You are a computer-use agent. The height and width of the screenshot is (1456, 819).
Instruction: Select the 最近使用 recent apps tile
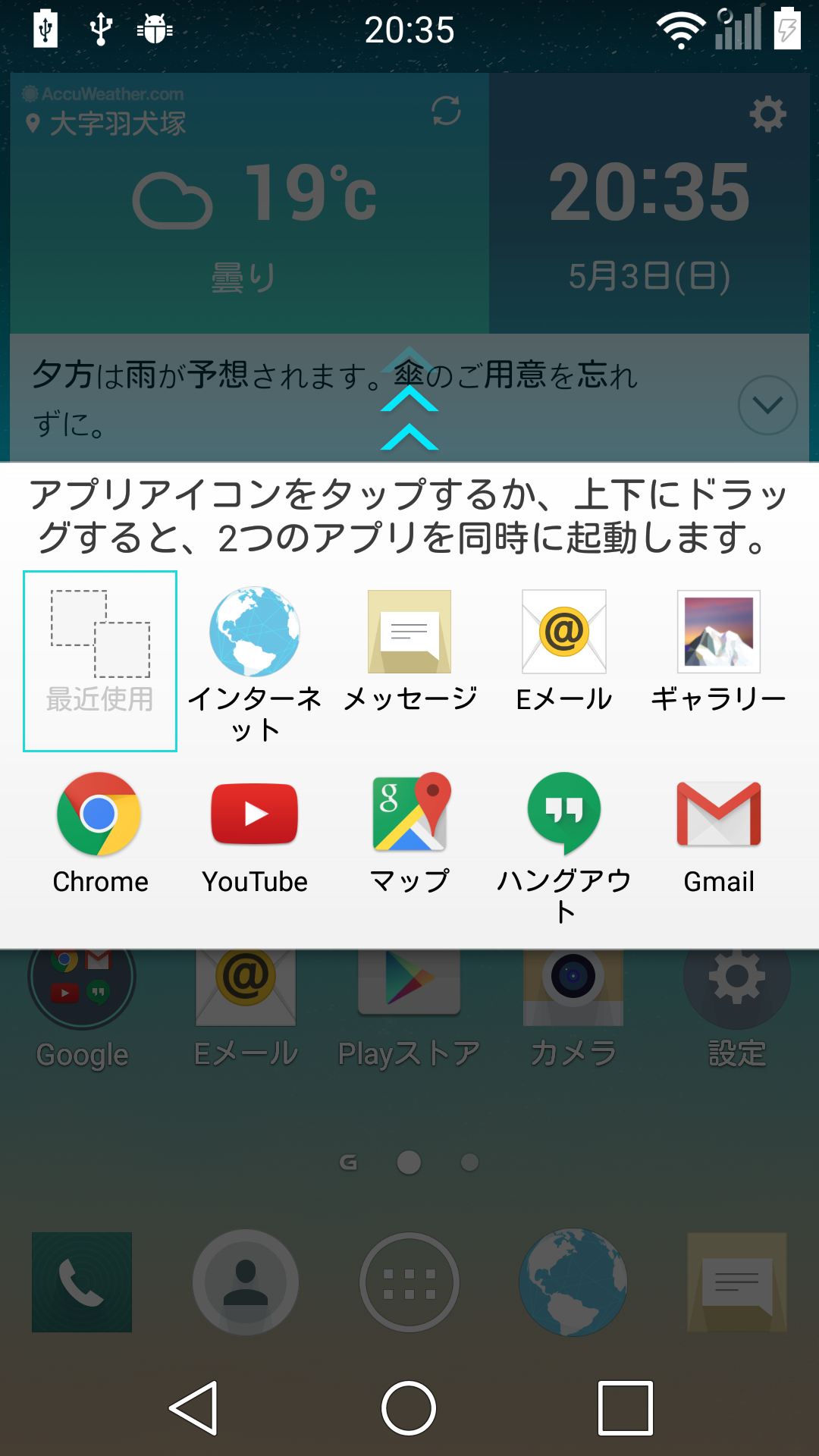[100, 661]
